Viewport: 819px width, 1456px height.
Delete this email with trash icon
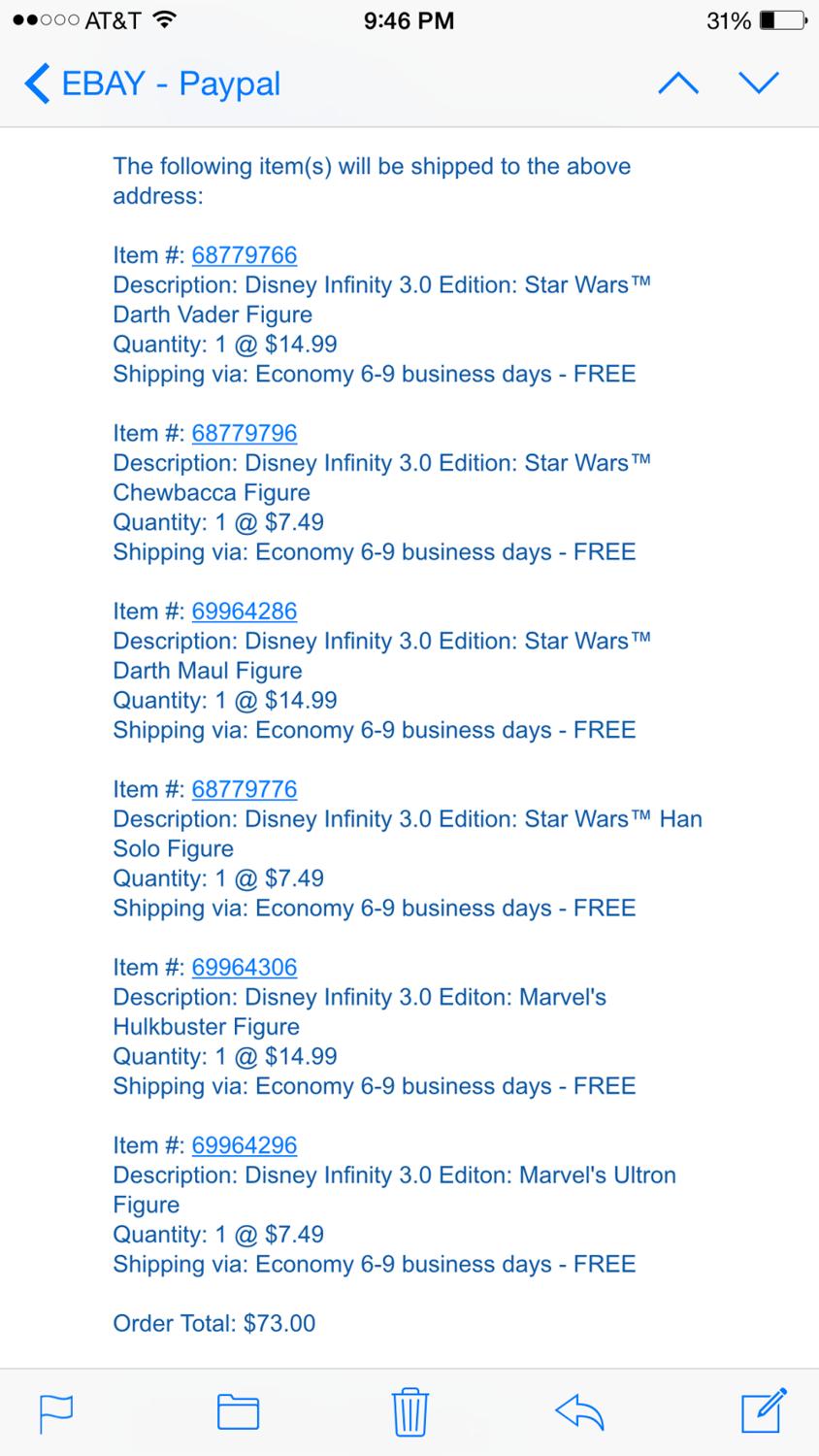coord(409,1412)
